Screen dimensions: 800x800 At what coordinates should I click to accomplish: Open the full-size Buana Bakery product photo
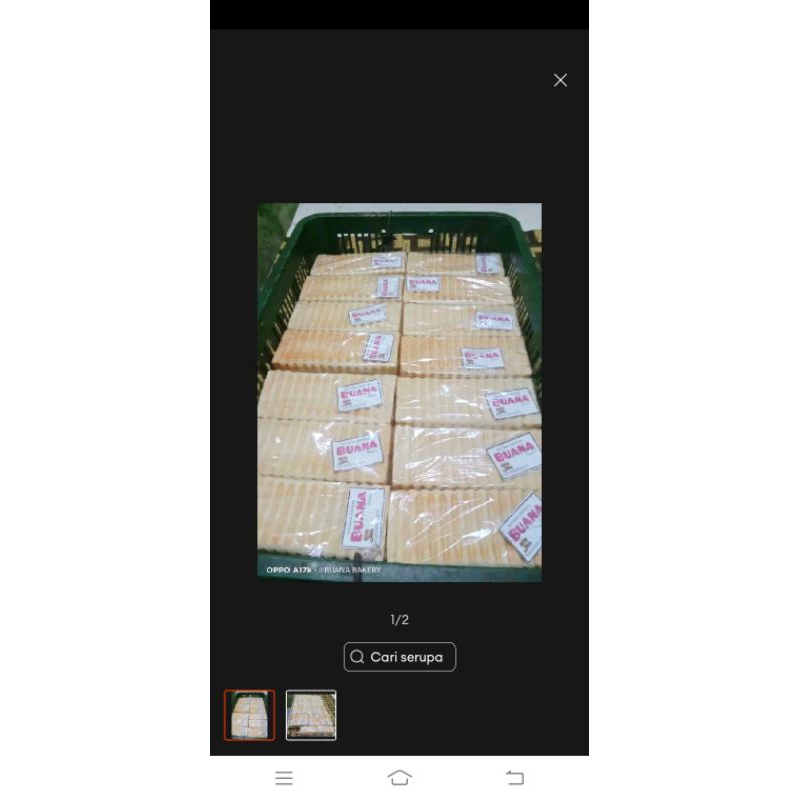[399, 392]
